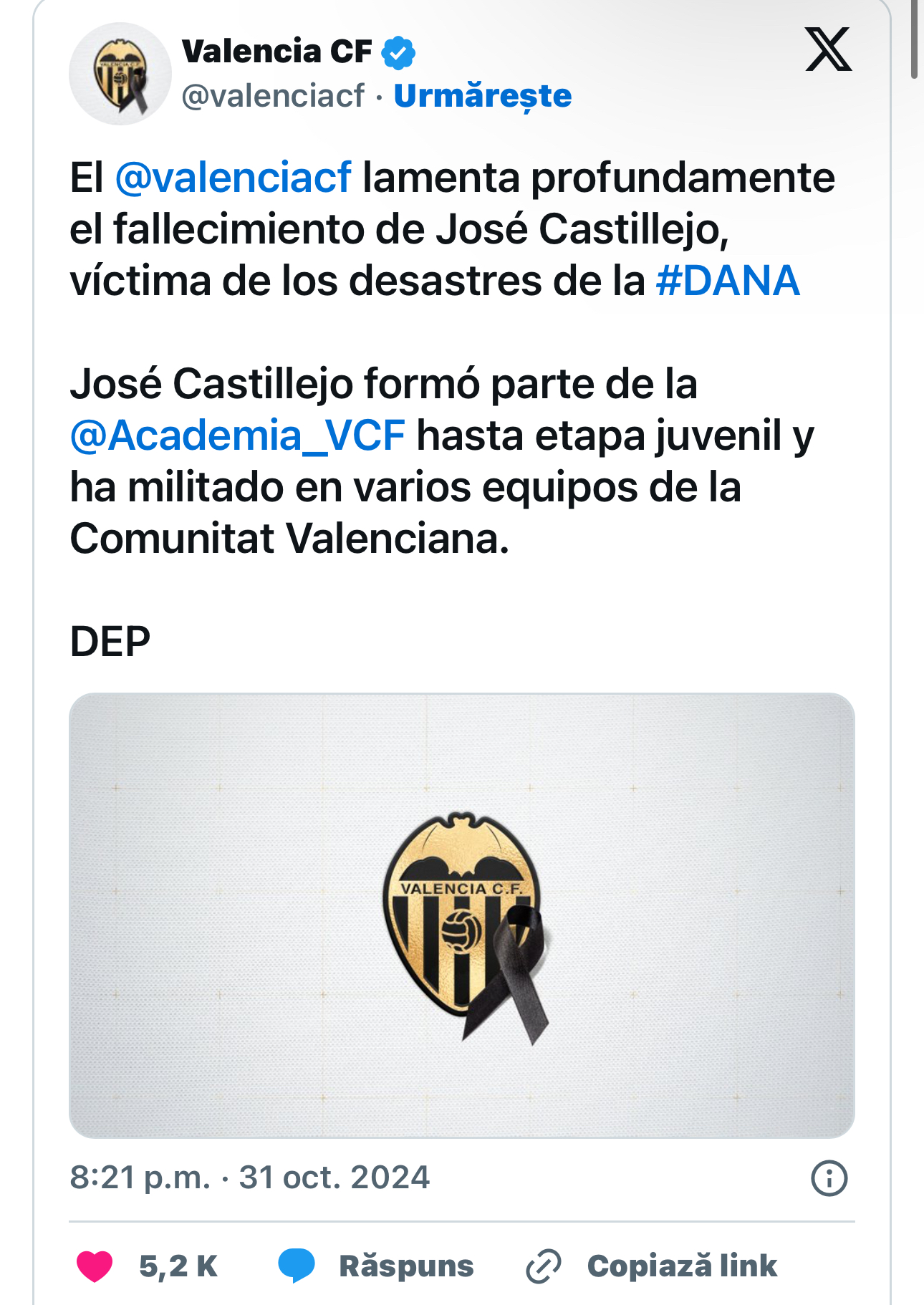Viewport: 924px width, 1305px height.
Task: Open the #DANA hashtag
Action: 727,281
